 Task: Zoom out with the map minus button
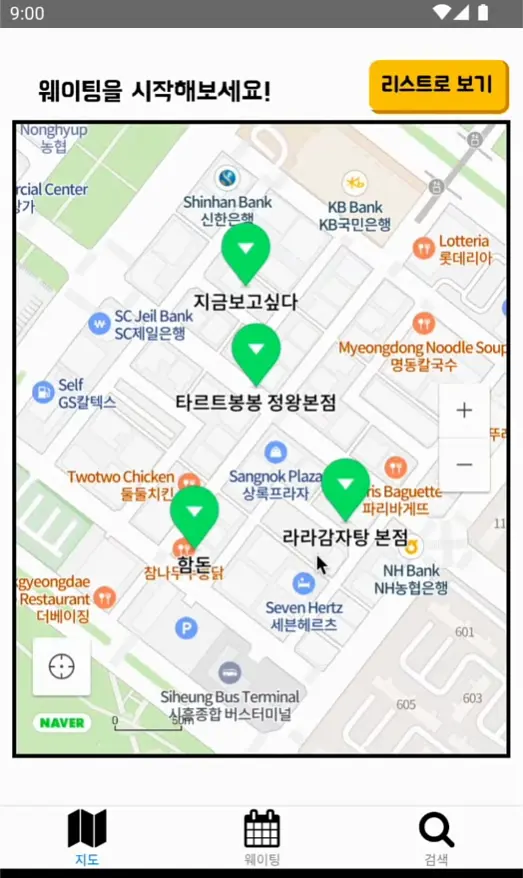(x=464, y=465)
